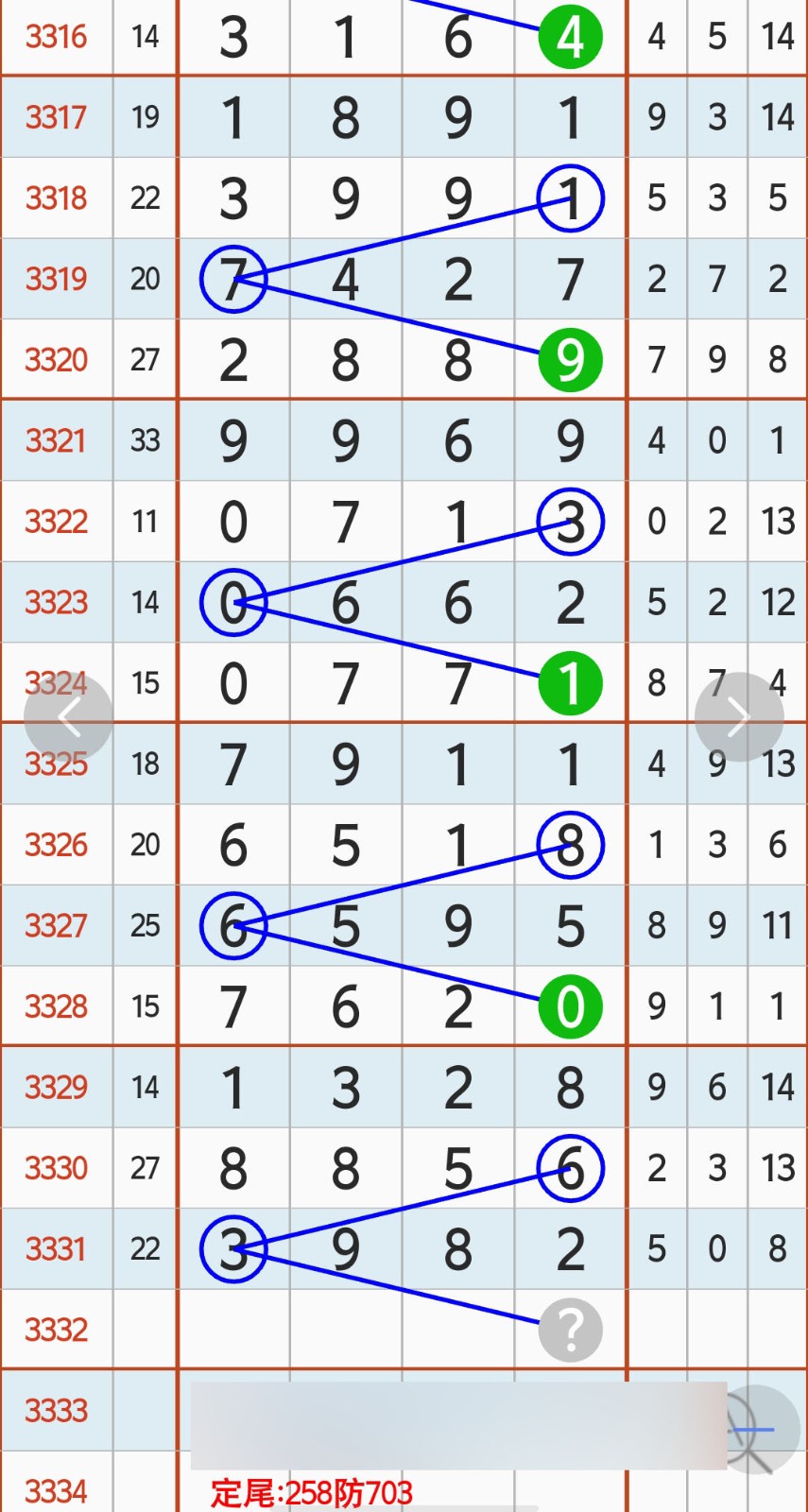Tap the zoom-out magnifier icon

(757, 1430)
